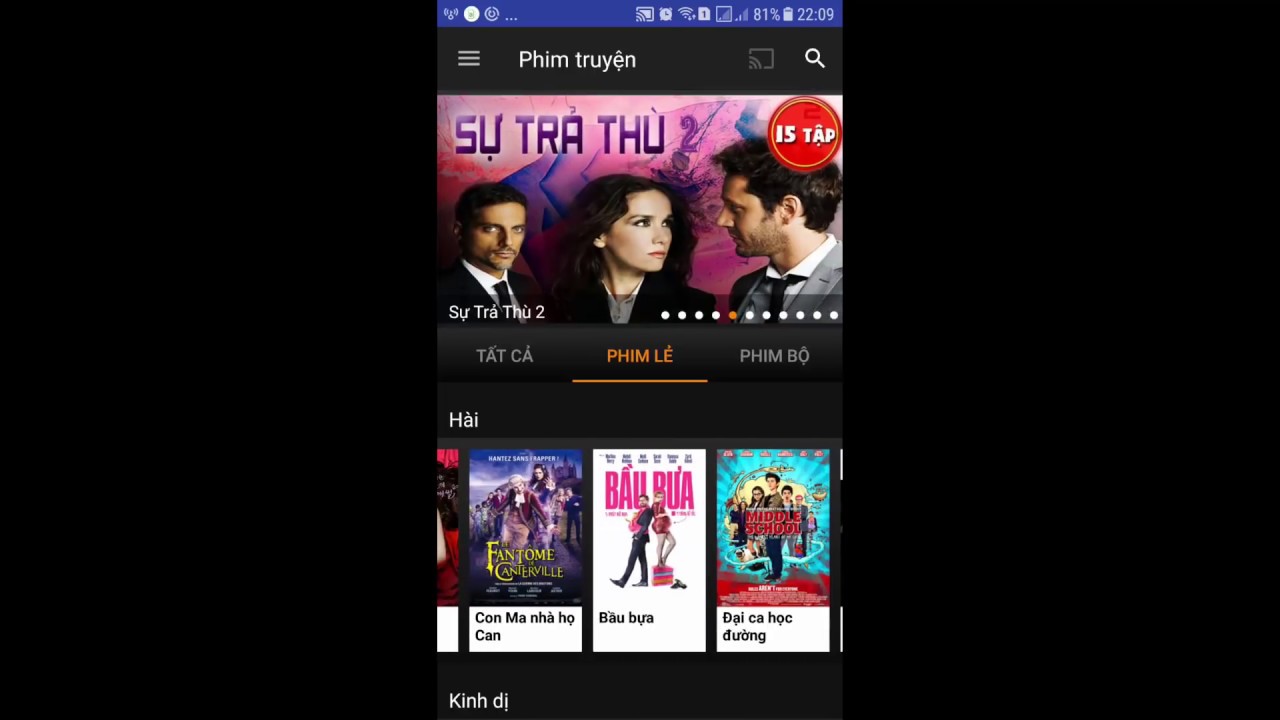Tap the cast to screen icon
Viewport: 1280px width, 720px height.
click(x=761, y=60)
